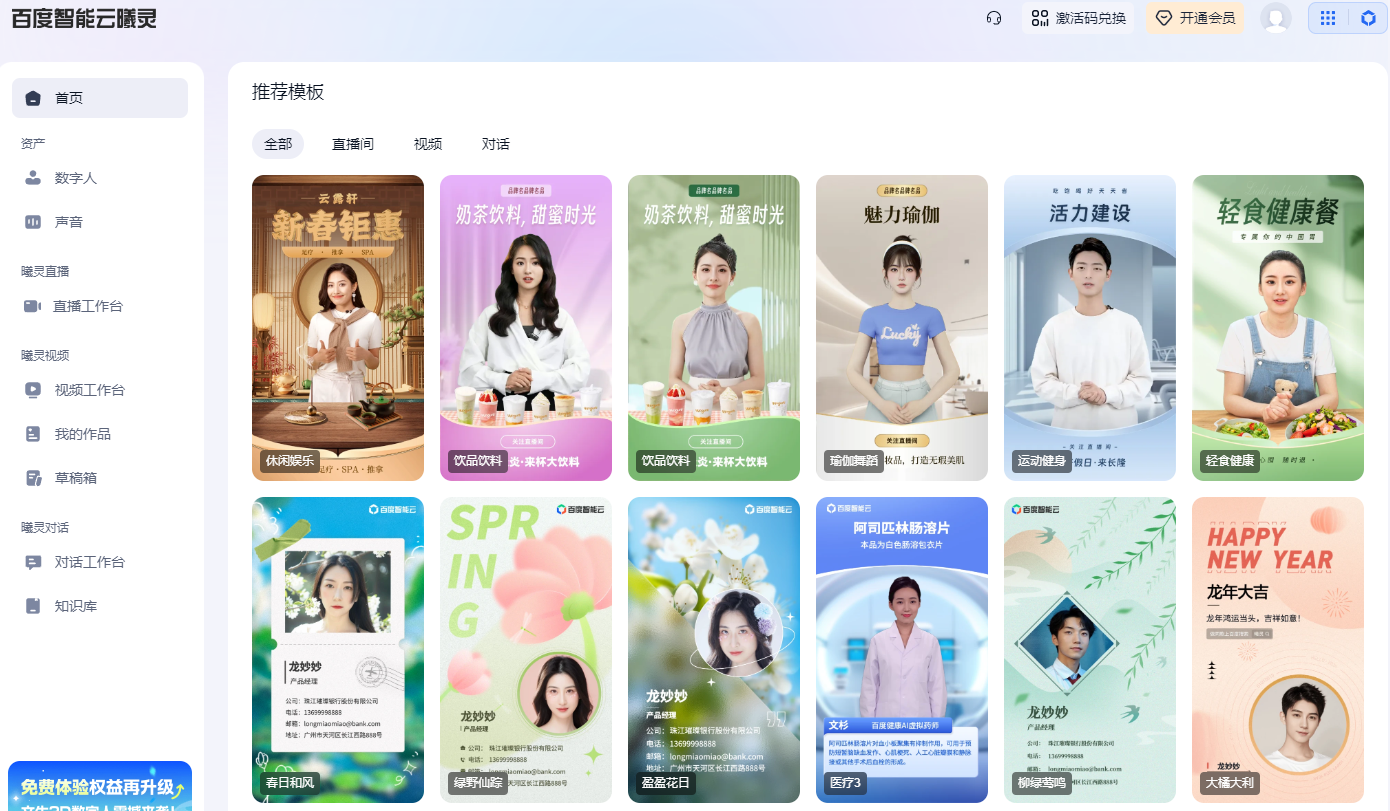Open the apps grid icon

click(1328, 18)
